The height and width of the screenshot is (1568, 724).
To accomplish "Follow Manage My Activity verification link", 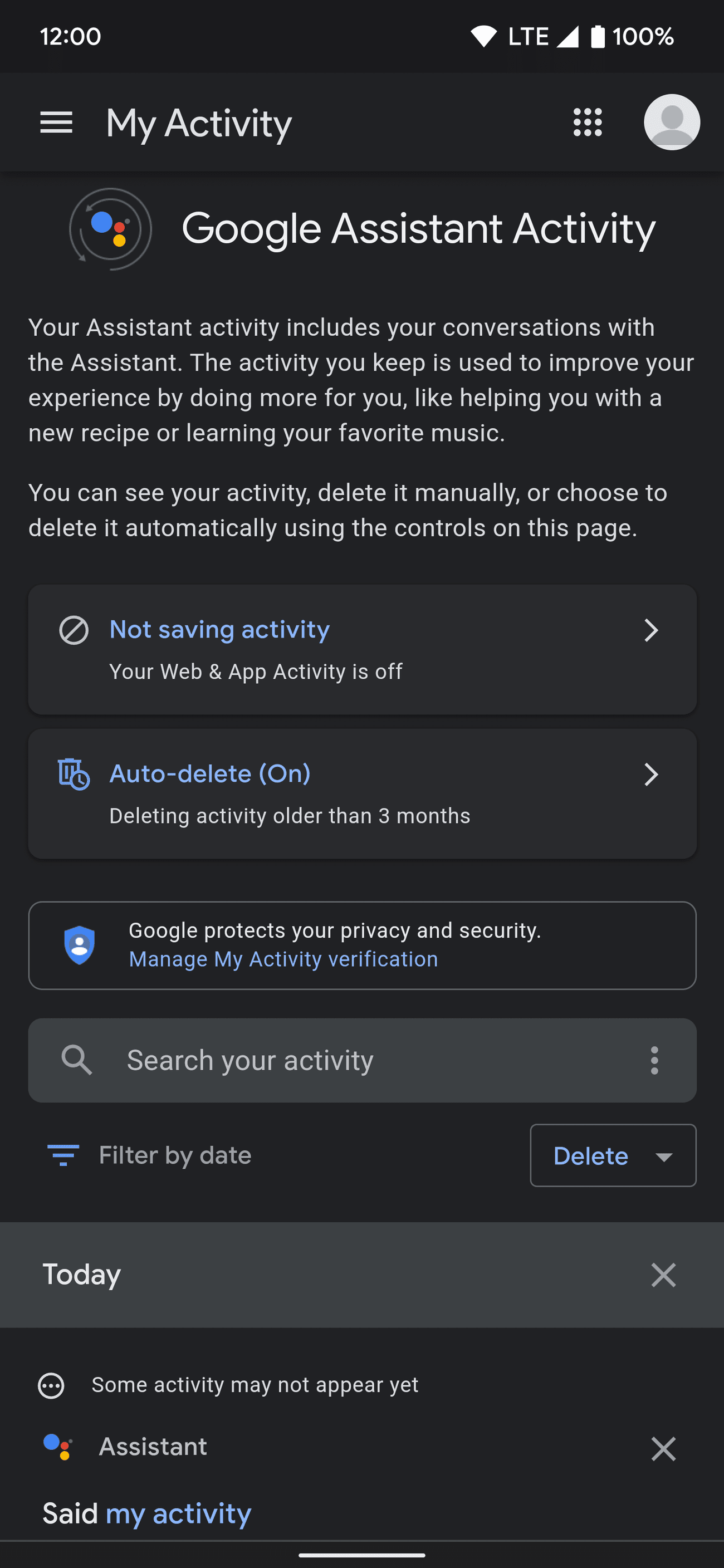I will (x=283, y=959).
